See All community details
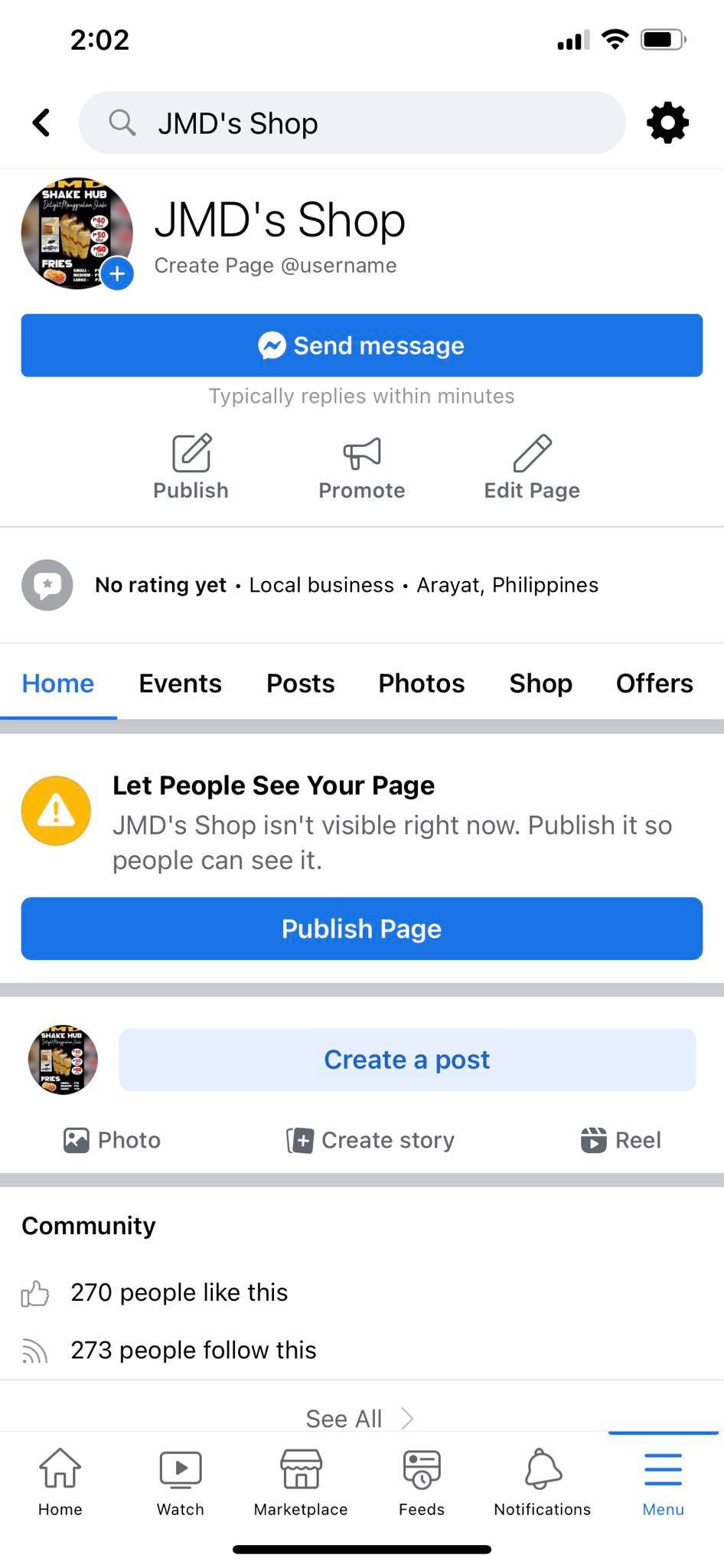The image size is (724, 1568). pyautogui.click(x=360, y=1419)
